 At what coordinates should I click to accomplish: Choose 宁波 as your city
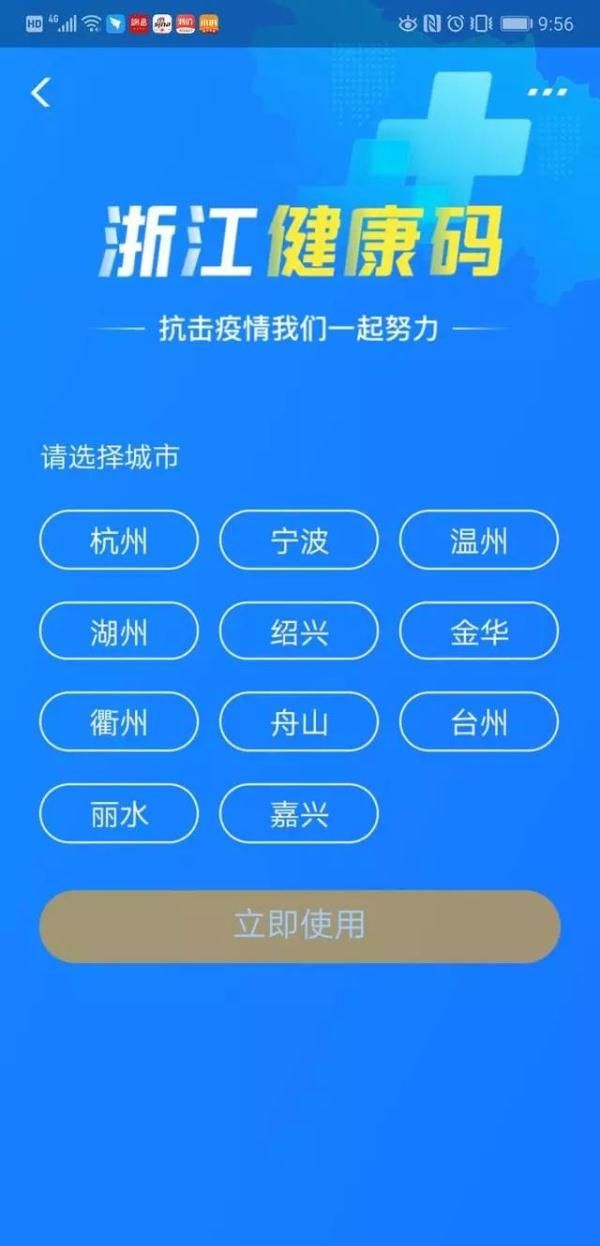tap(299, 541)
